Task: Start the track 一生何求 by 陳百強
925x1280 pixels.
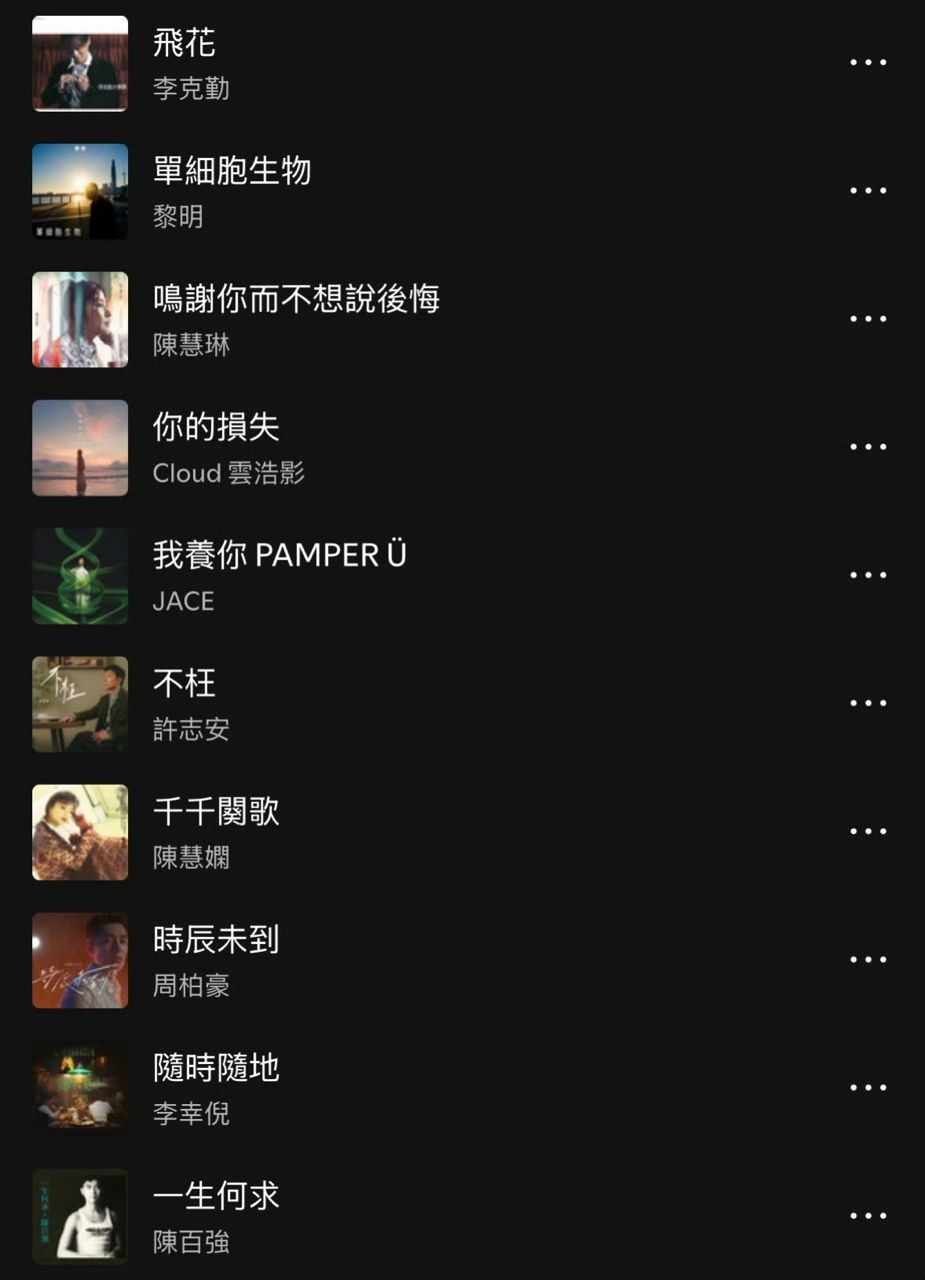Action: (216, 1196)
